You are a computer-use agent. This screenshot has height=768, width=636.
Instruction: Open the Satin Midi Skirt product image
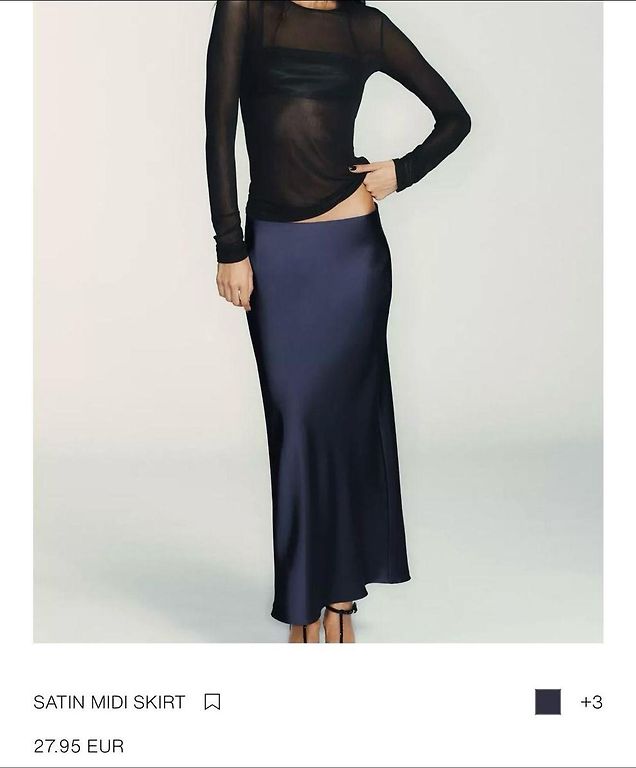point(318,320)
